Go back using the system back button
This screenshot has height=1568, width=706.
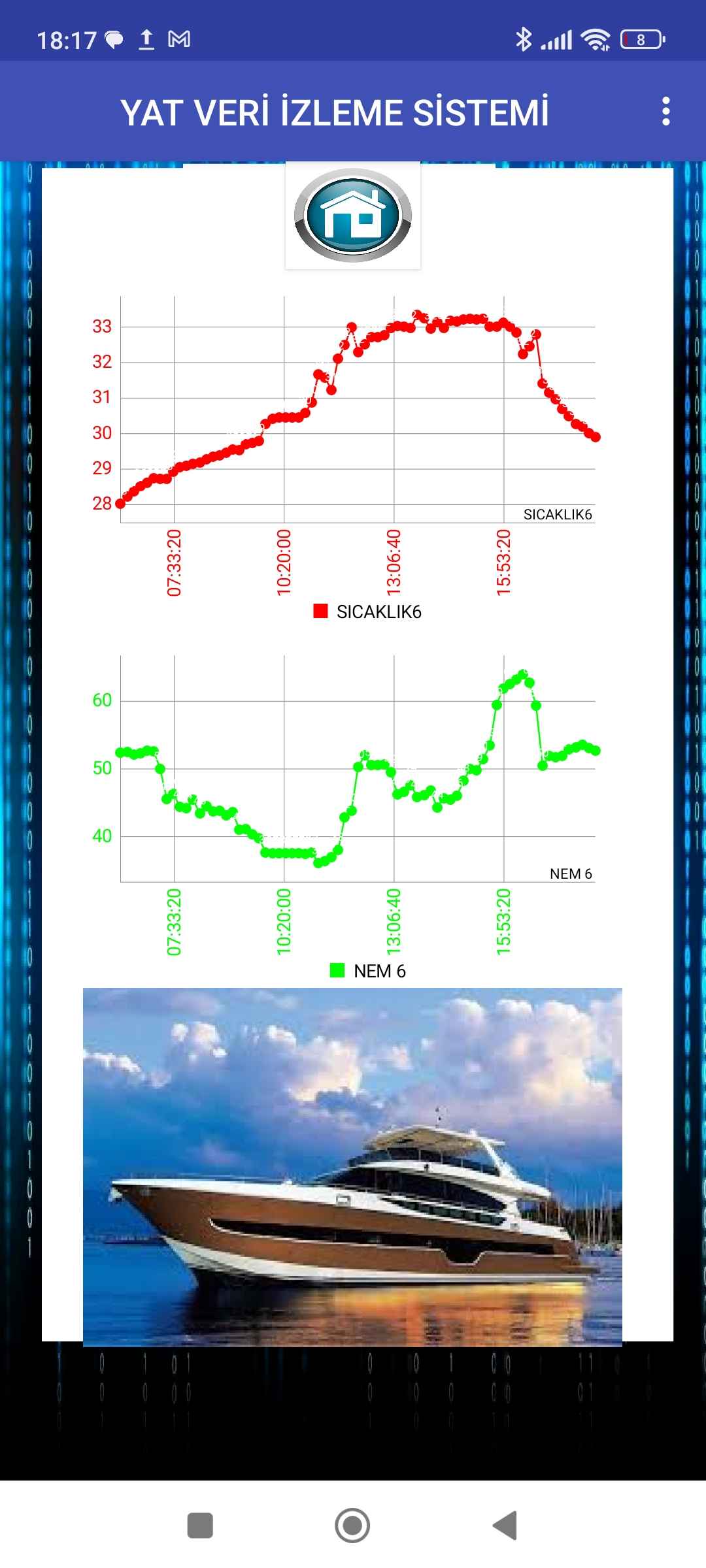(505, 1526)
